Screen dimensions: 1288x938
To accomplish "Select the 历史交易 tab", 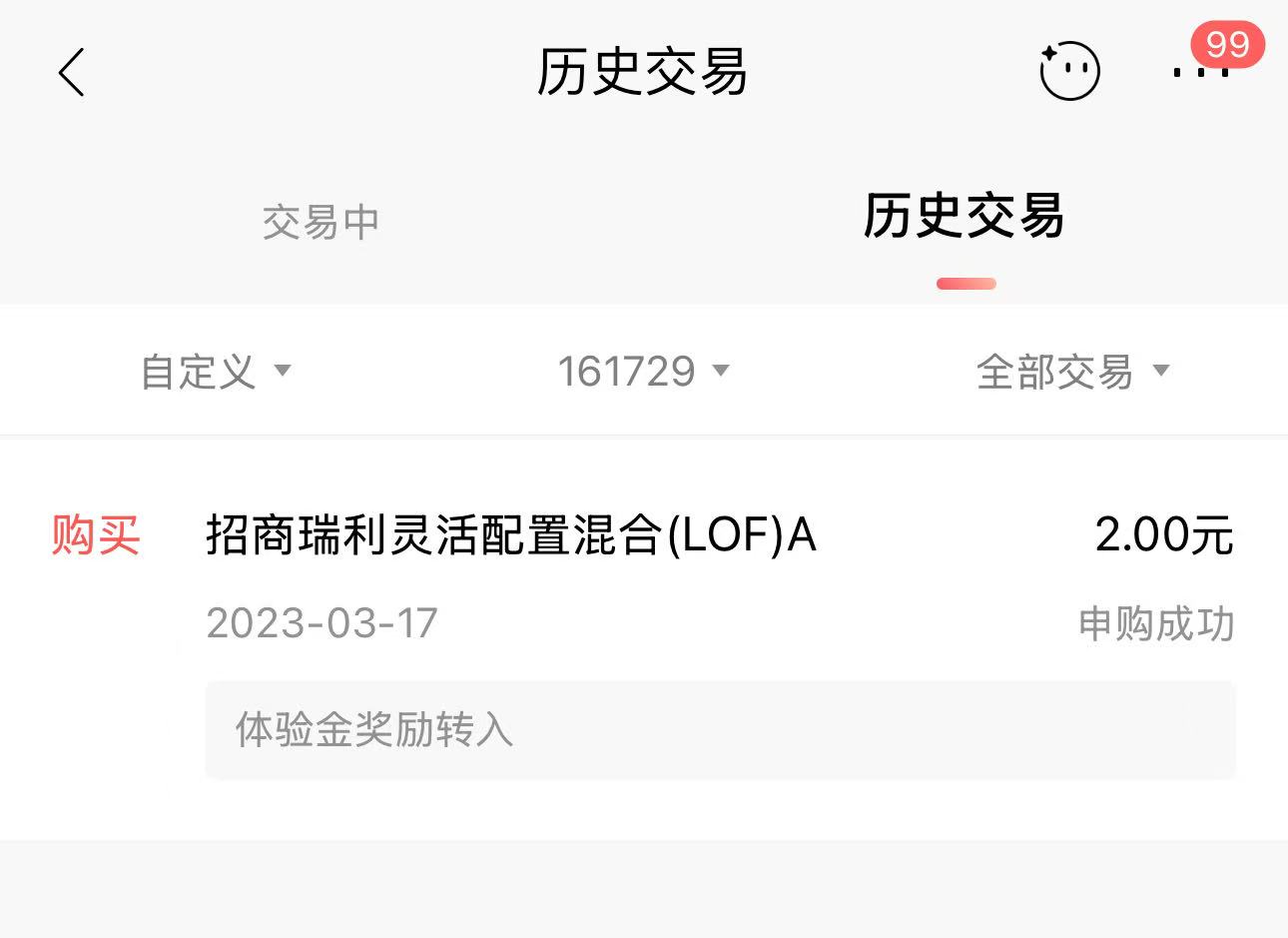I will [x=964, y=218].
